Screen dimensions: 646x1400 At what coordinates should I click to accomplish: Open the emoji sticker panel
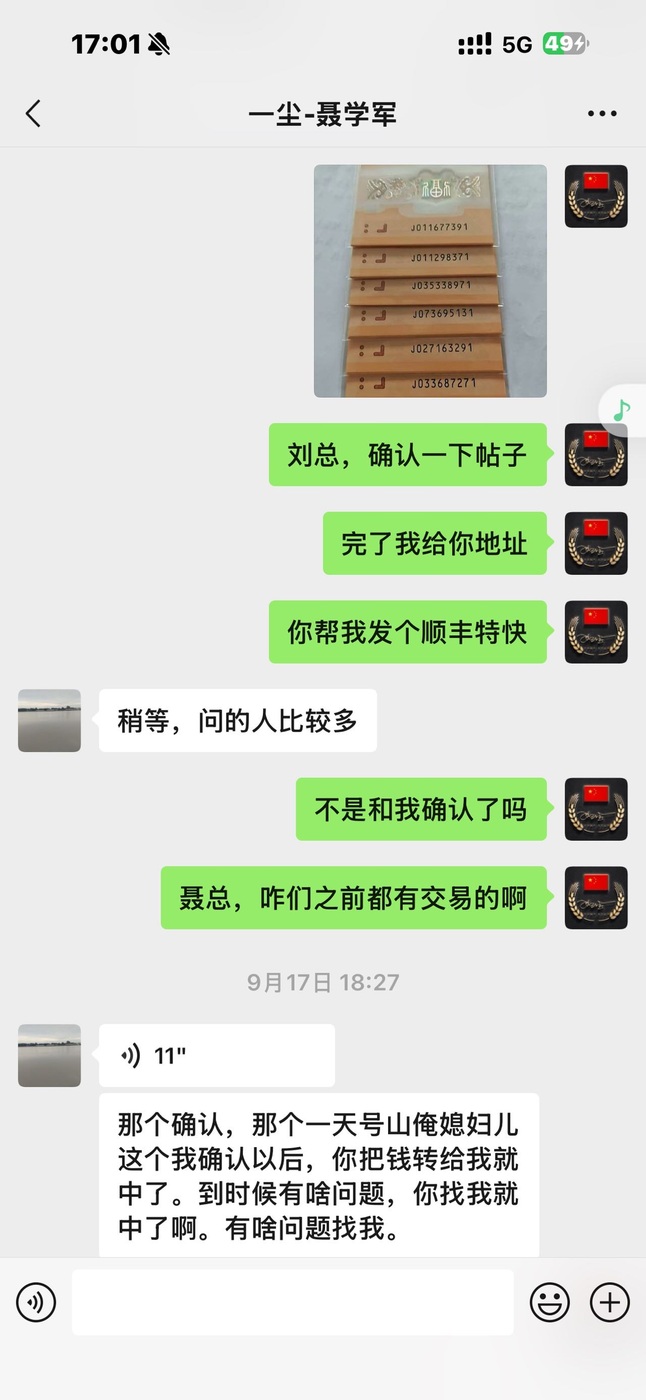[549, 1302]
